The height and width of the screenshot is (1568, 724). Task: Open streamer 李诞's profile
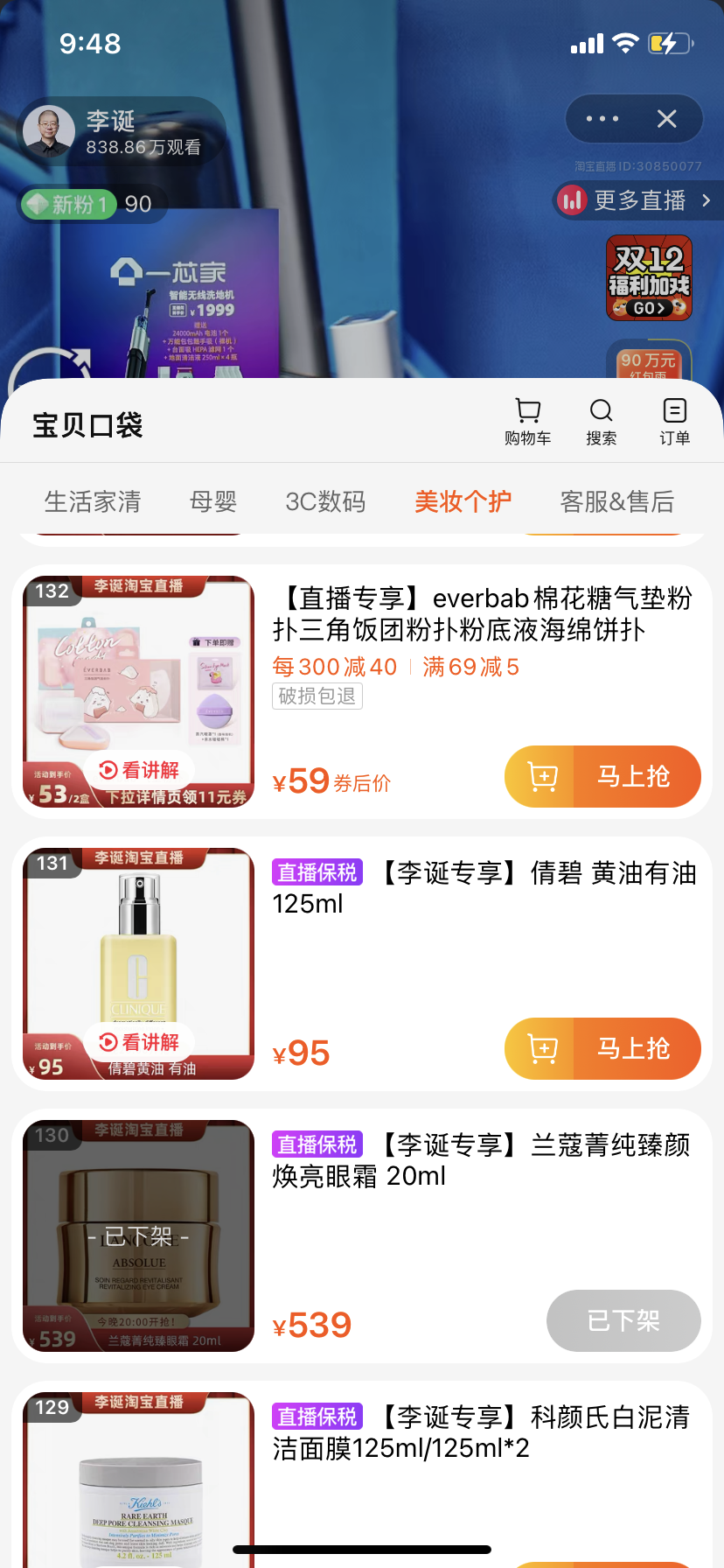50,131
